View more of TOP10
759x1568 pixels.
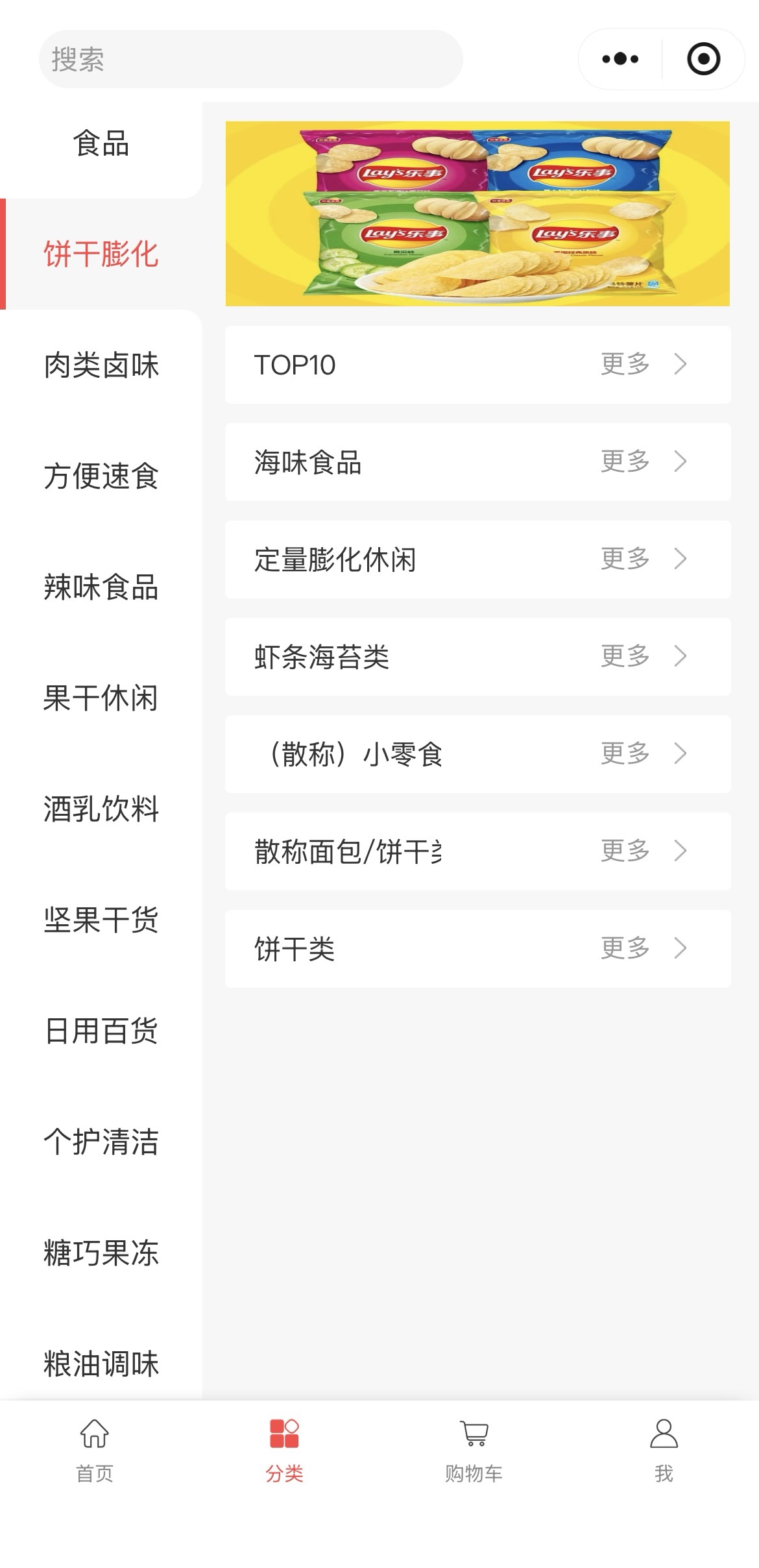coord(642,364)
